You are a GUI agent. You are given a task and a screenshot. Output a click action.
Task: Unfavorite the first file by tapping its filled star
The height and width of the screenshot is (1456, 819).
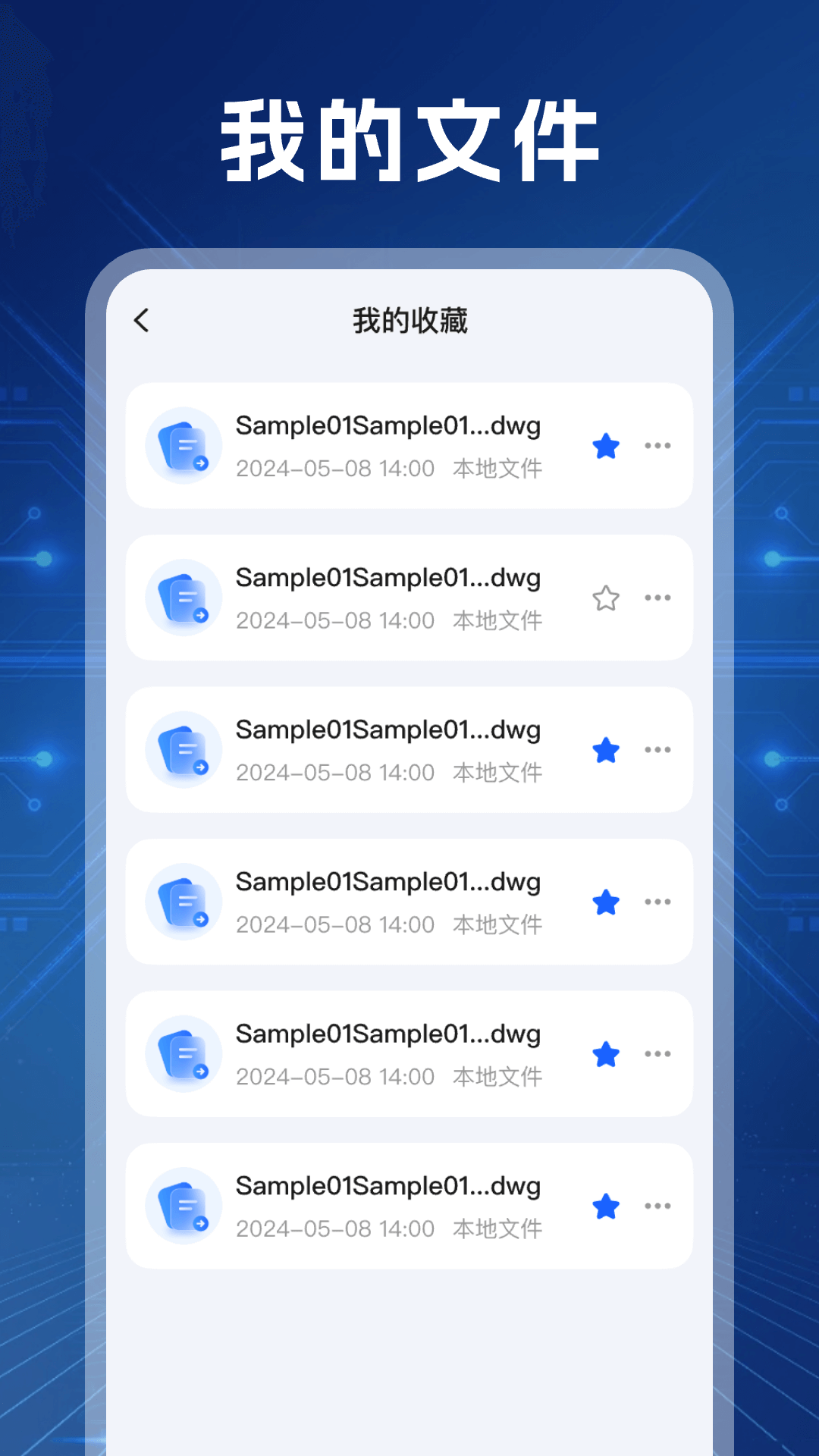pos(605,446)
